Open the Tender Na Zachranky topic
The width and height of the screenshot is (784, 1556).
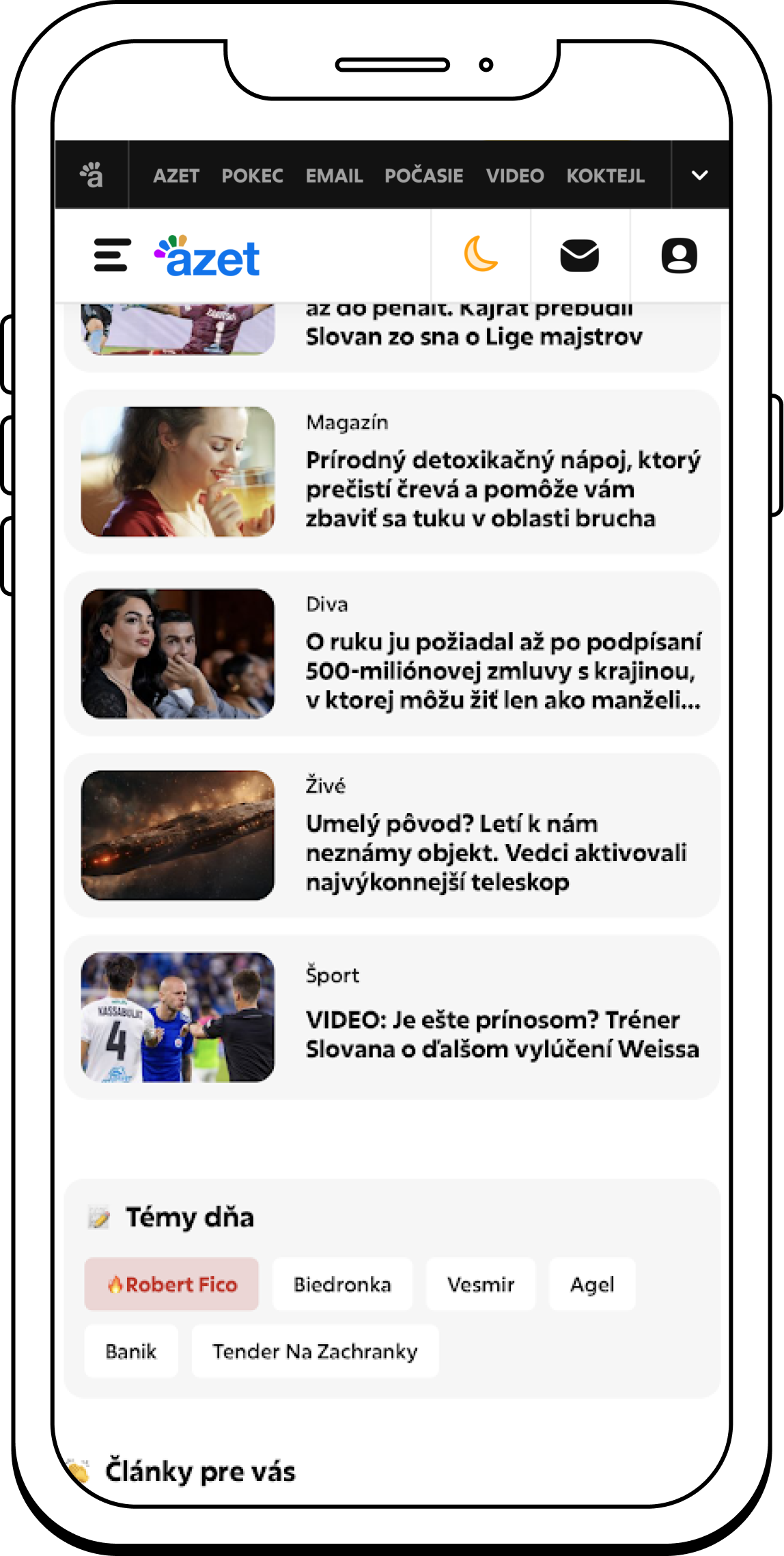tap(315, 1351)
